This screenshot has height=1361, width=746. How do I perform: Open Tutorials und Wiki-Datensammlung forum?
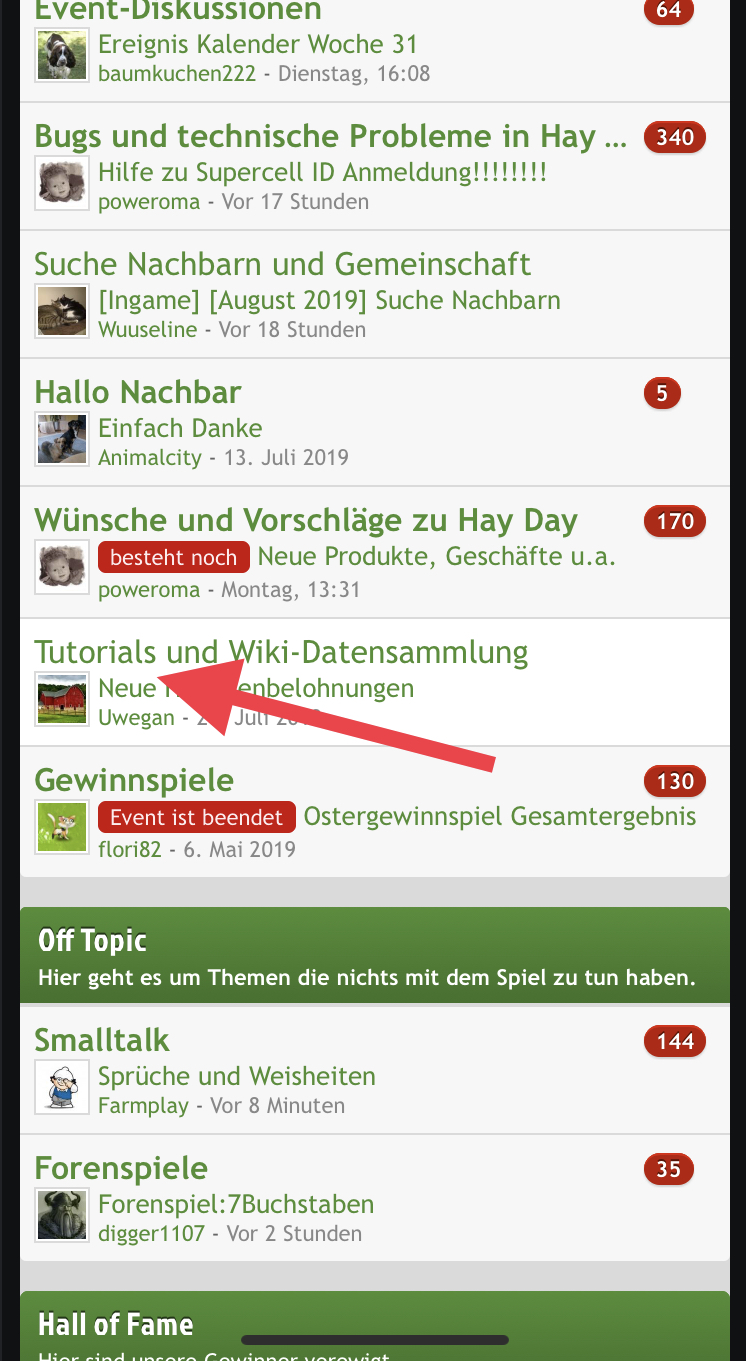click(281, 653)
